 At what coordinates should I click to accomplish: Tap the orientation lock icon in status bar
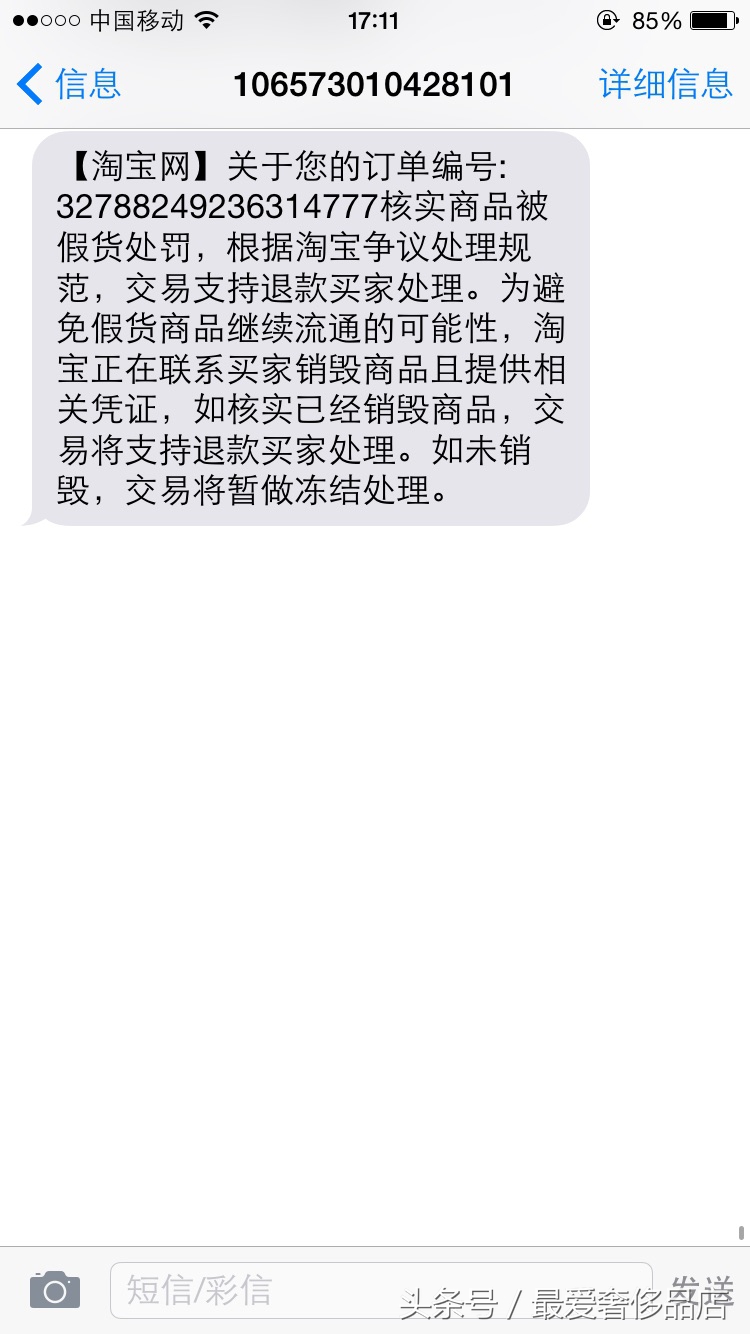[607, 18]
